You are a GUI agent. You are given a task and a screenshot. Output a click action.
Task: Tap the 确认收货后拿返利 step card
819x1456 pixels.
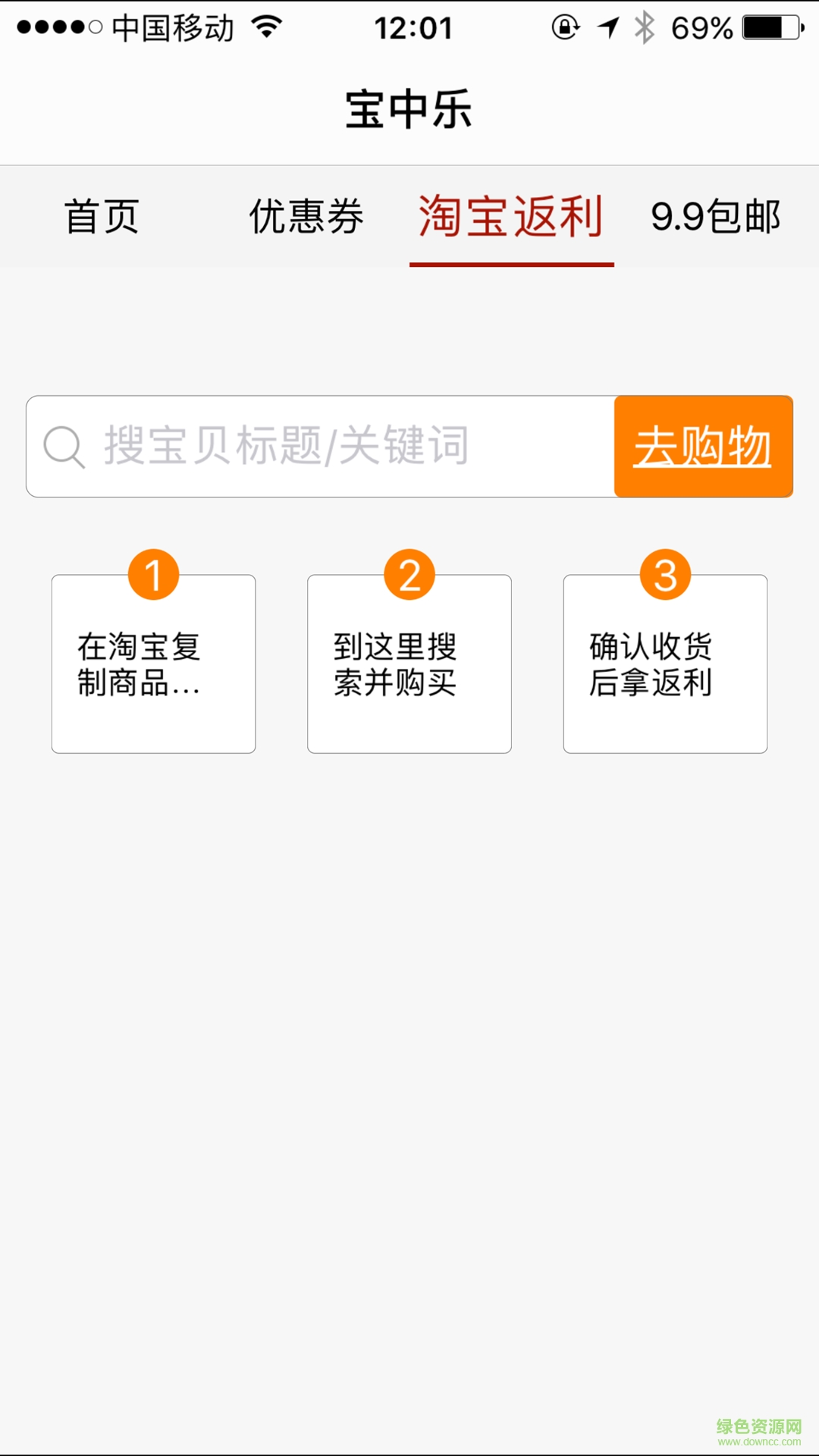[665, 667]
